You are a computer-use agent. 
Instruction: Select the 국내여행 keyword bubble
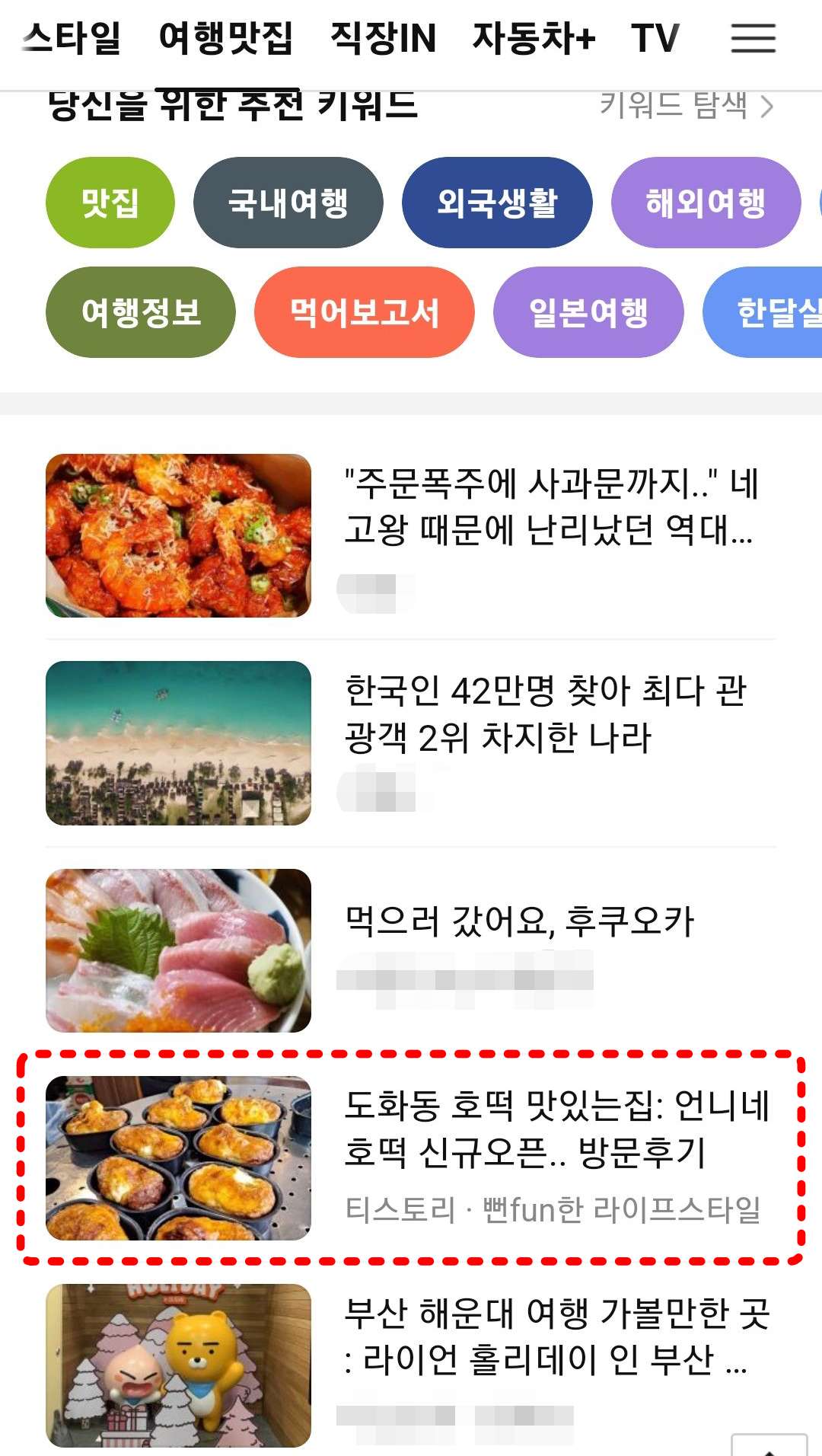[289, 203]
